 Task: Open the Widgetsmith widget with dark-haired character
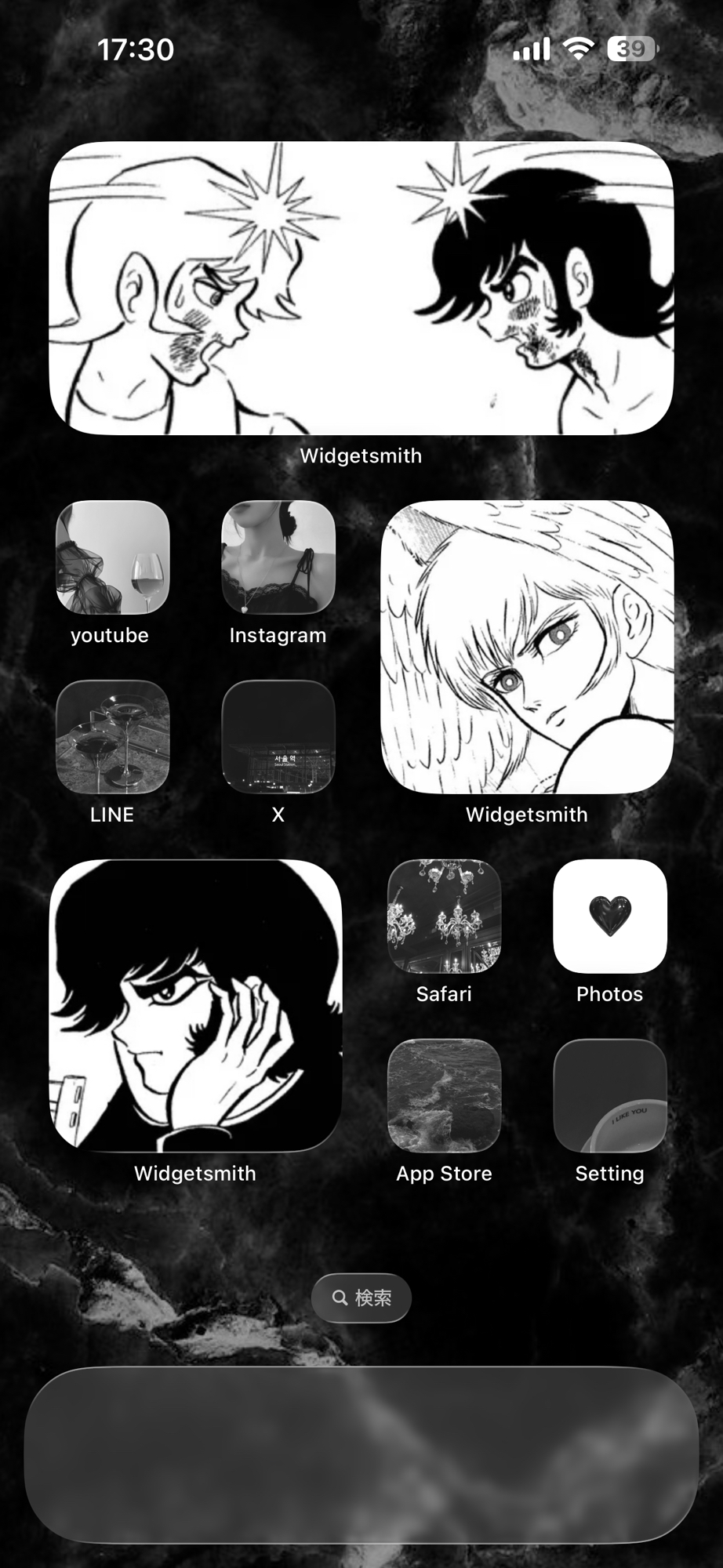195,1006
